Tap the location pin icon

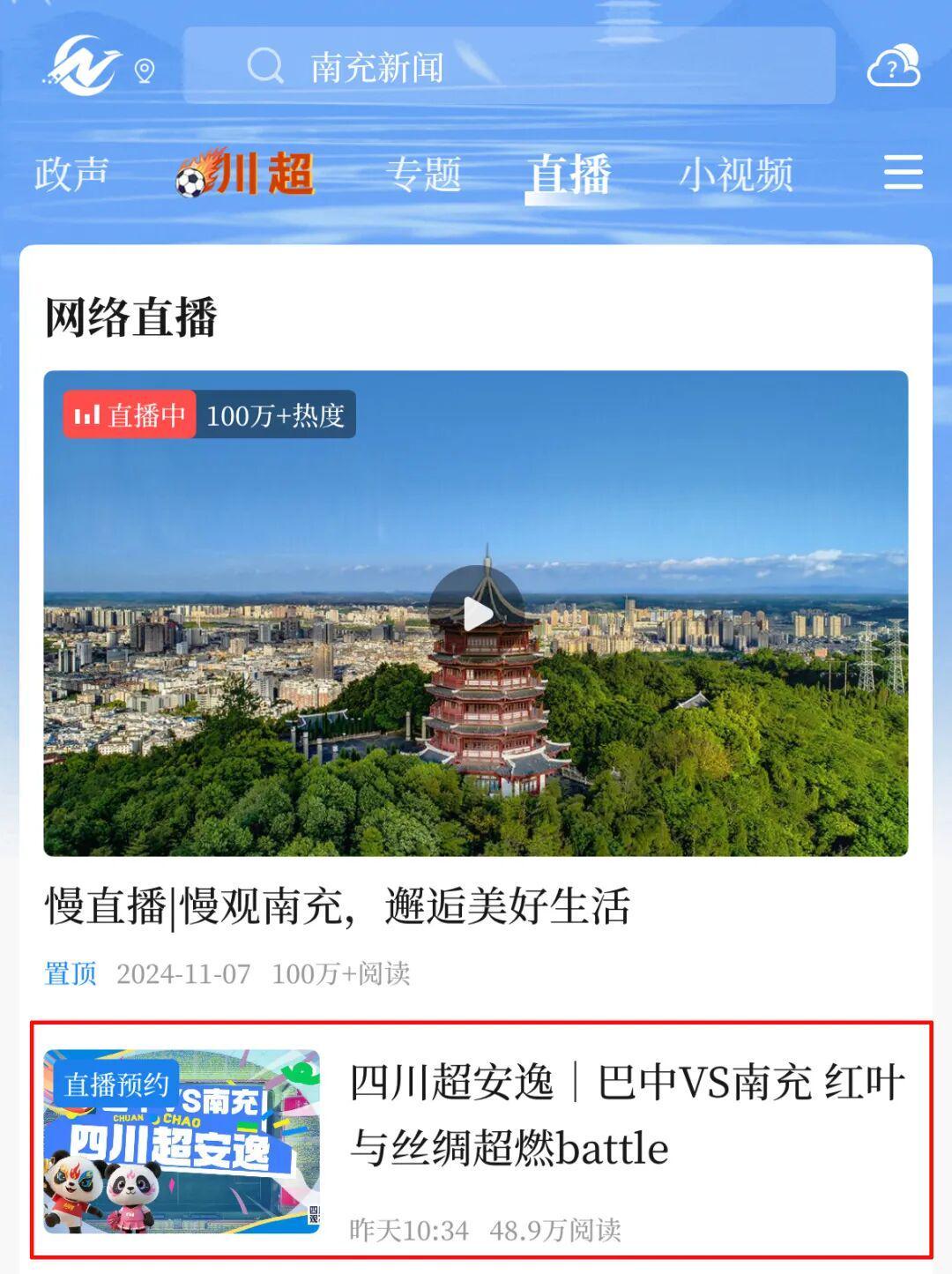[x=145, y=70]
